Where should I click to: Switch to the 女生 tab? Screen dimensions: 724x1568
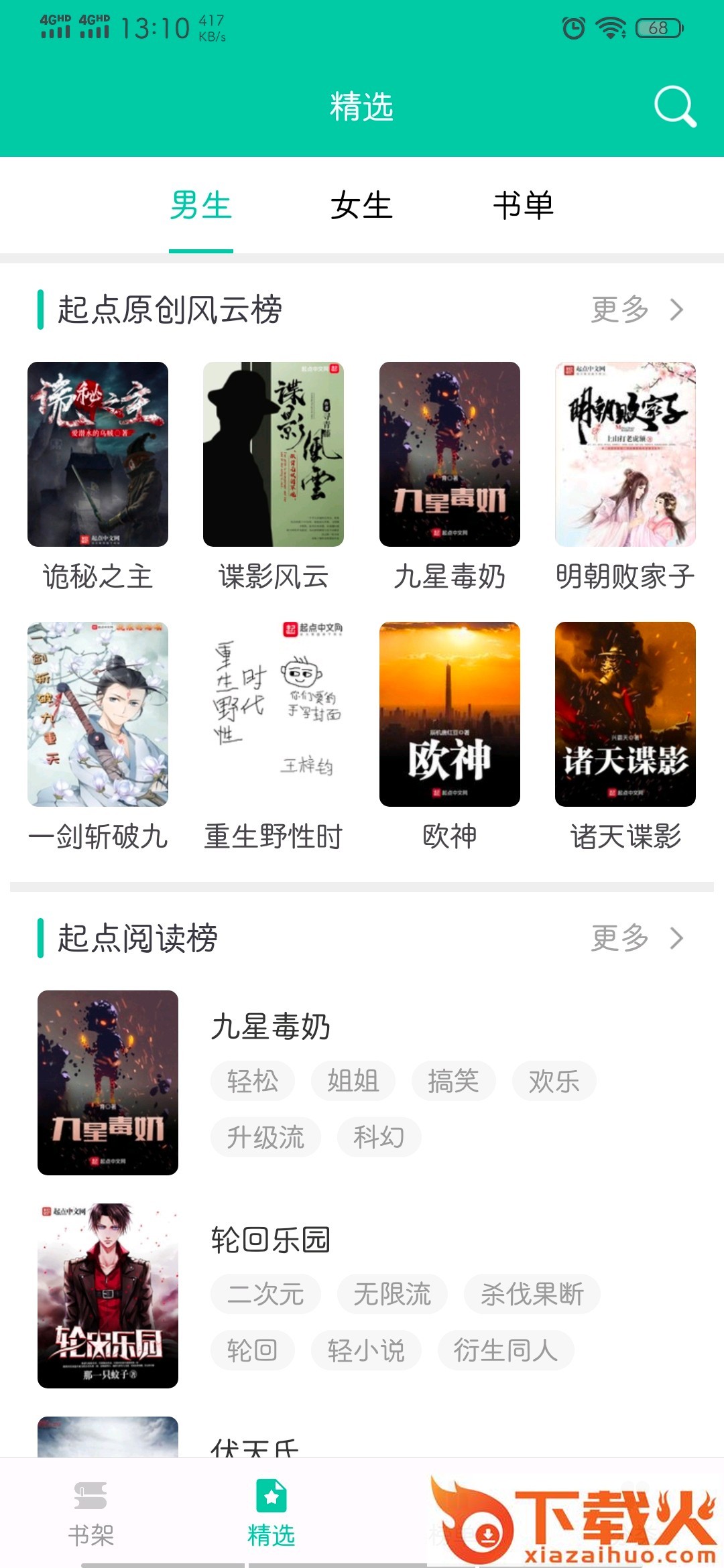[361, 205]
